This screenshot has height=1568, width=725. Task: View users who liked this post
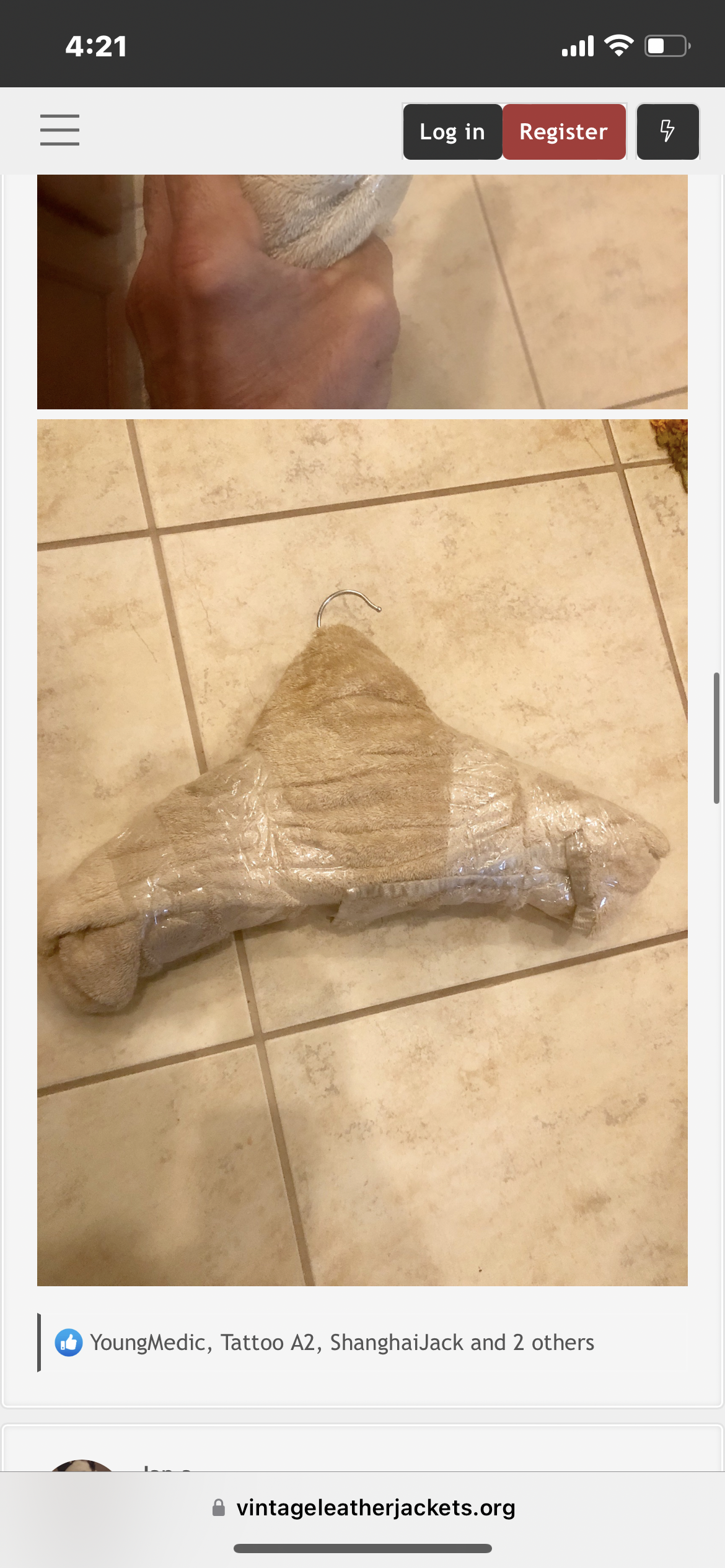(342, 1343)
